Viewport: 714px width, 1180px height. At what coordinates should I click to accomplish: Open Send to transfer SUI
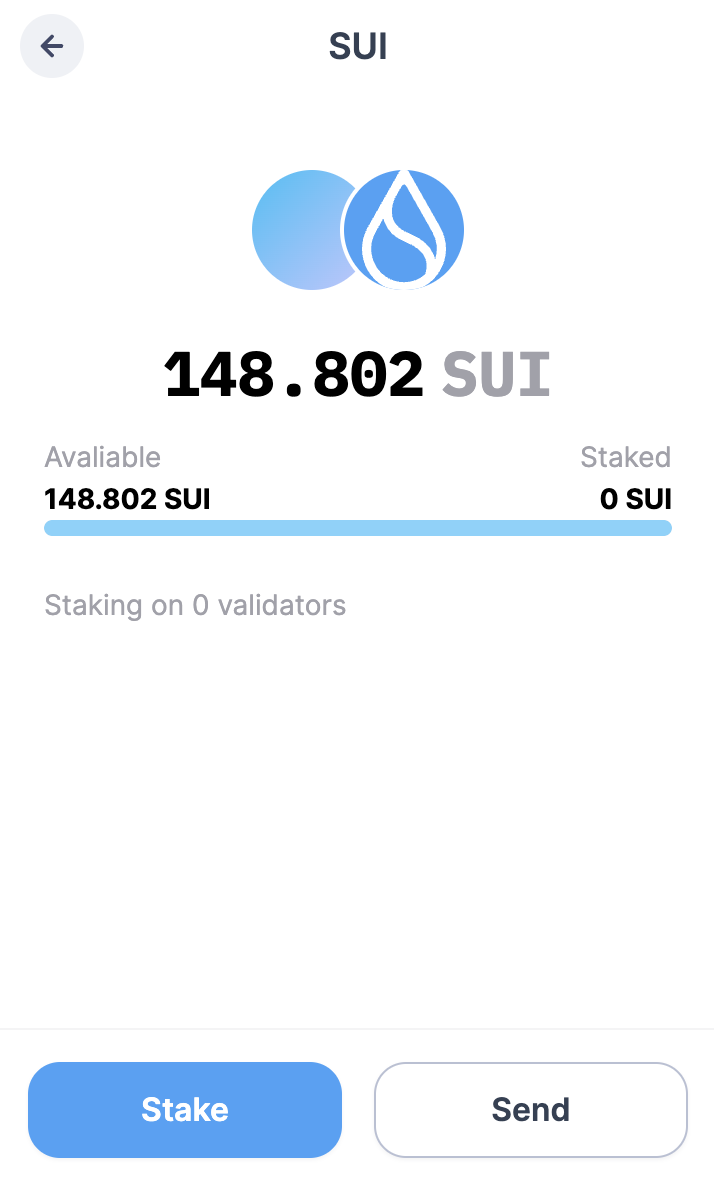(530, 1109)
